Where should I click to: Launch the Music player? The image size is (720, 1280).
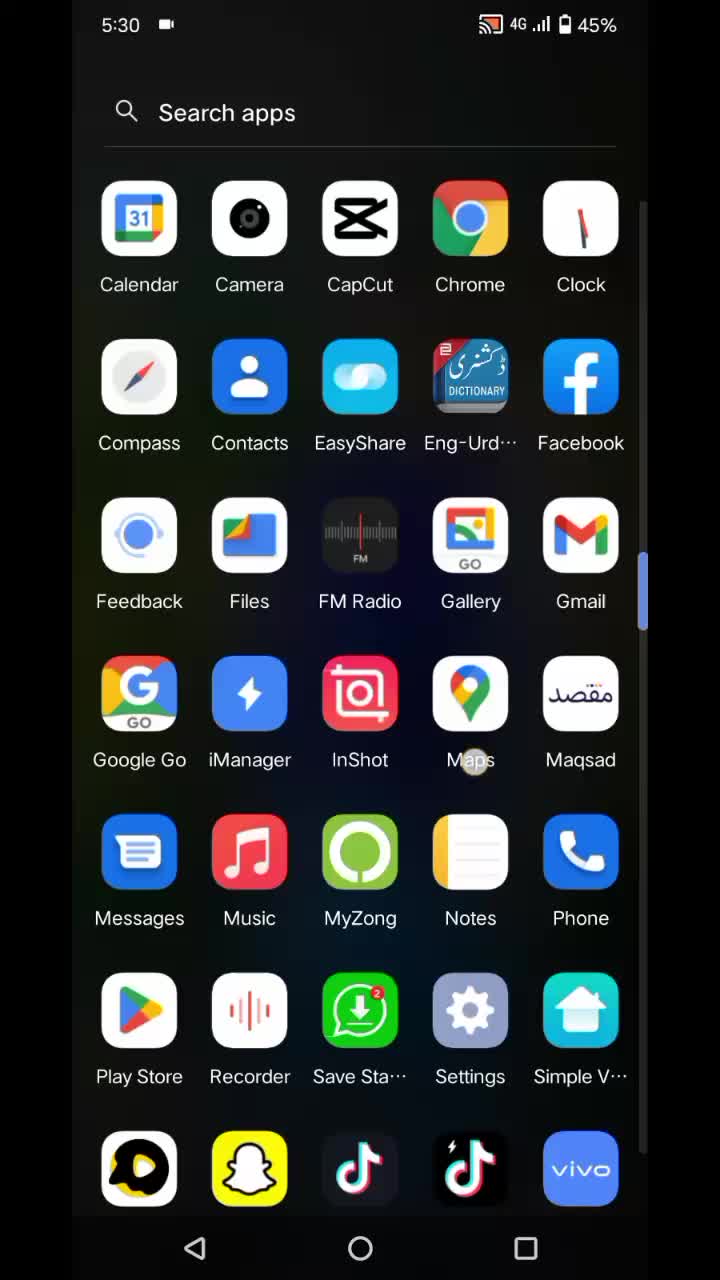[x=249, y=852]
